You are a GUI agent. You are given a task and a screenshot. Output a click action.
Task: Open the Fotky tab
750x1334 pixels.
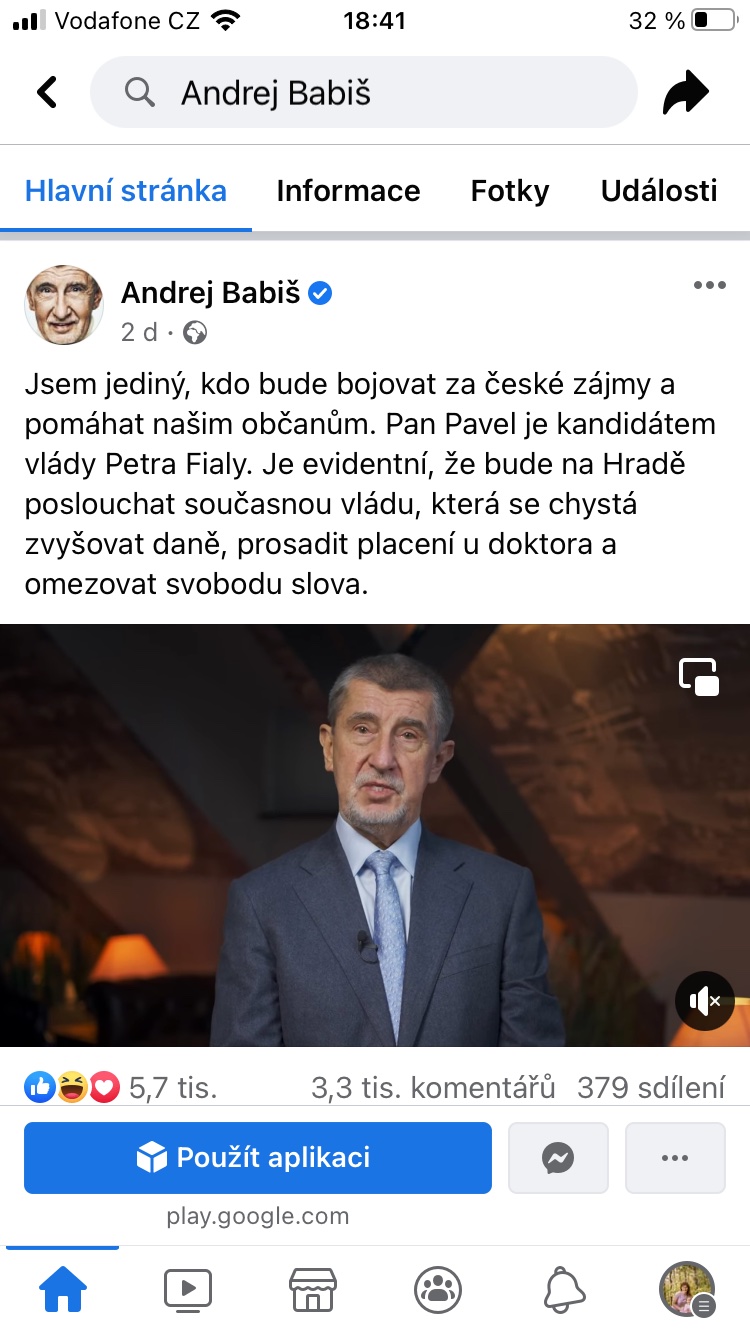pos(510,191)
